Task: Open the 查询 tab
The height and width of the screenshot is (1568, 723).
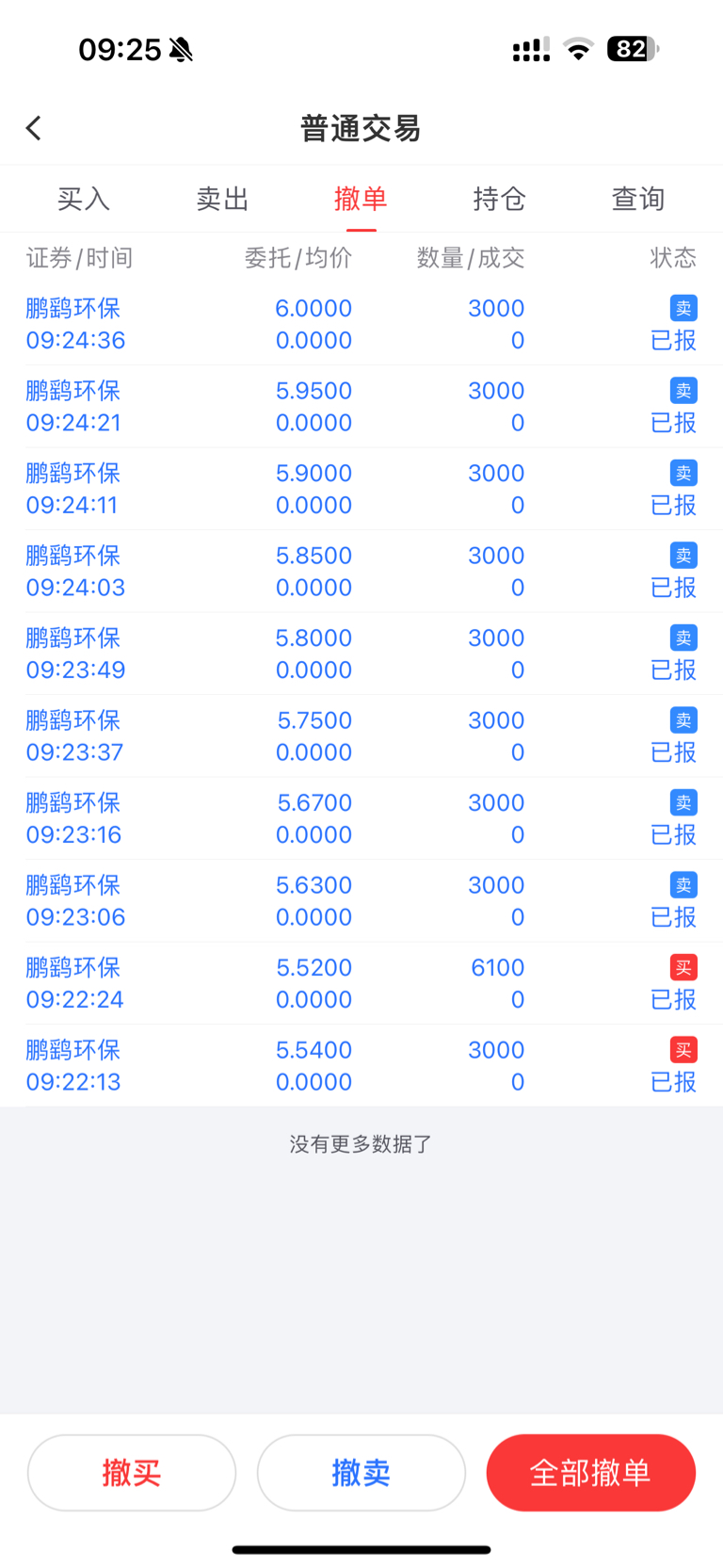Action: point(638,199)
